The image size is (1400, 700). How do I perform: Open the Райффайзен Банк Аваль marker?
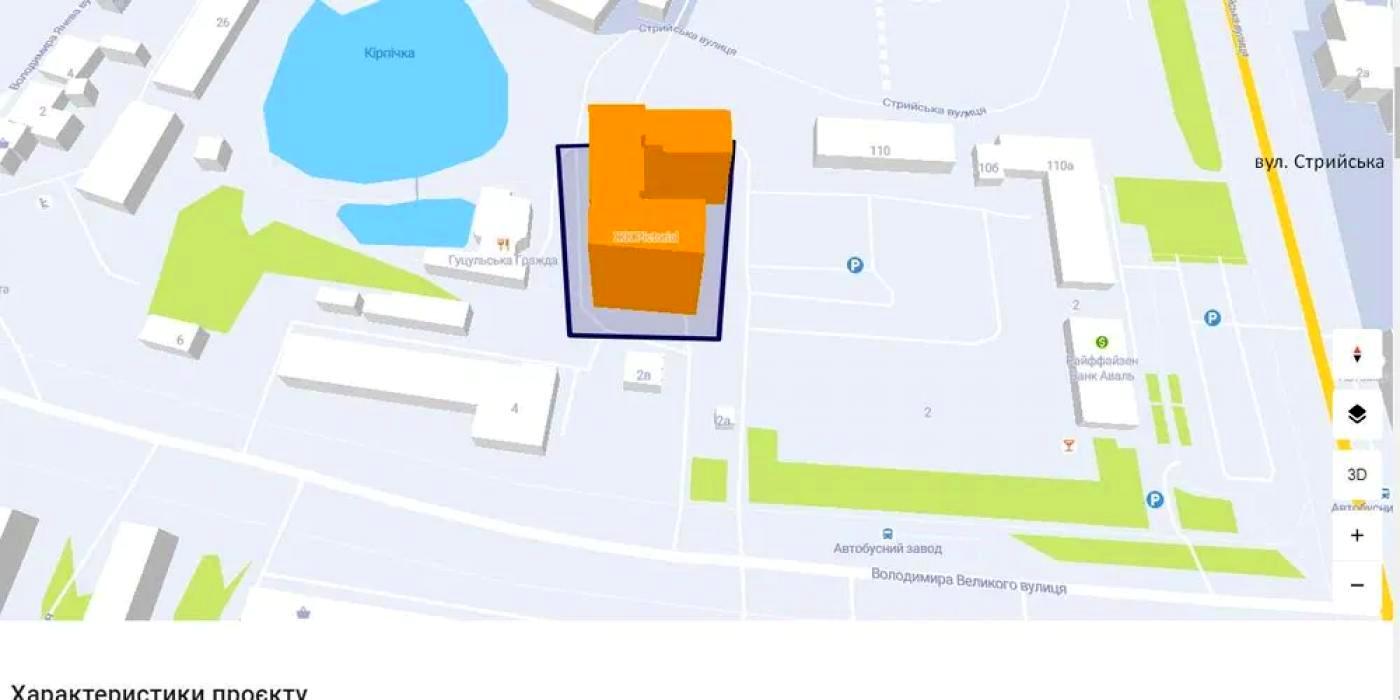[1102, 342]
